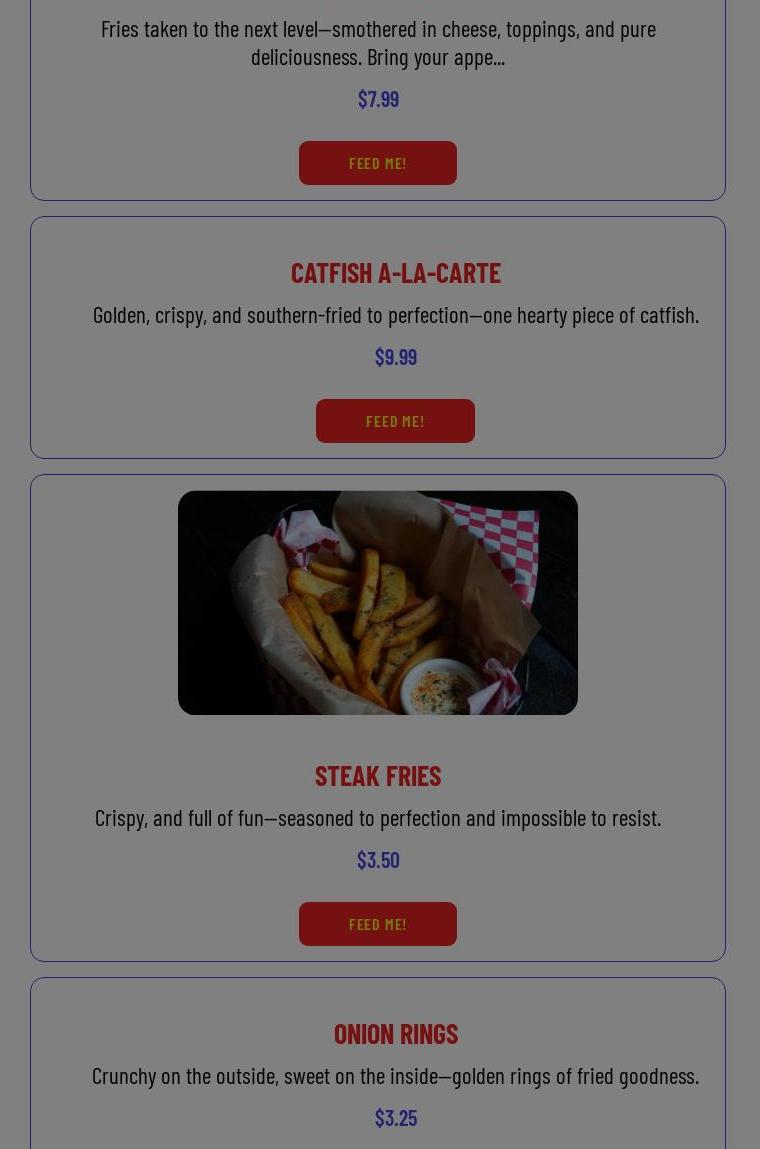
Task: Click the Steak Fries photo
Action: [x=378, y=602]
